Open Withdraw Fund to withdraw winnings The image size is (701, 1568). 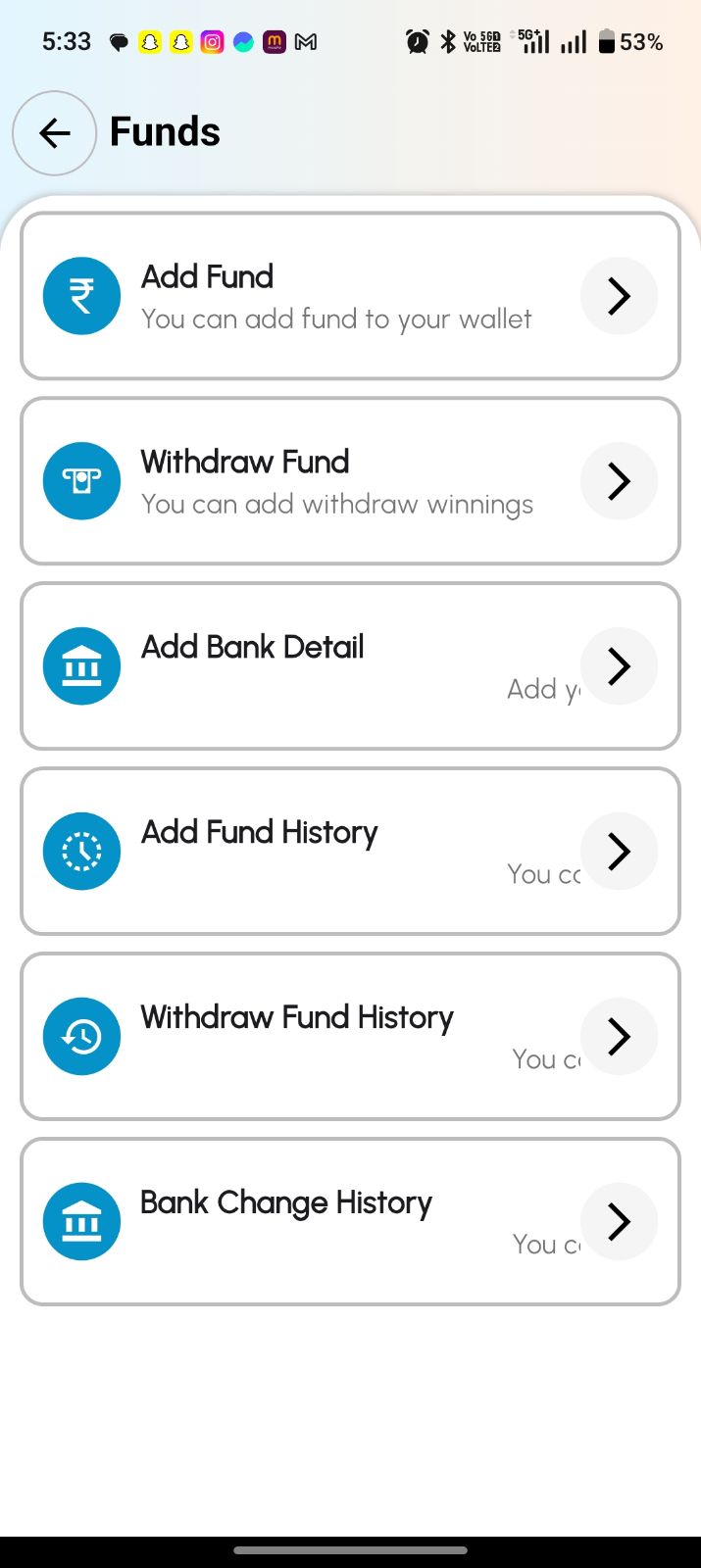[350, 481]
